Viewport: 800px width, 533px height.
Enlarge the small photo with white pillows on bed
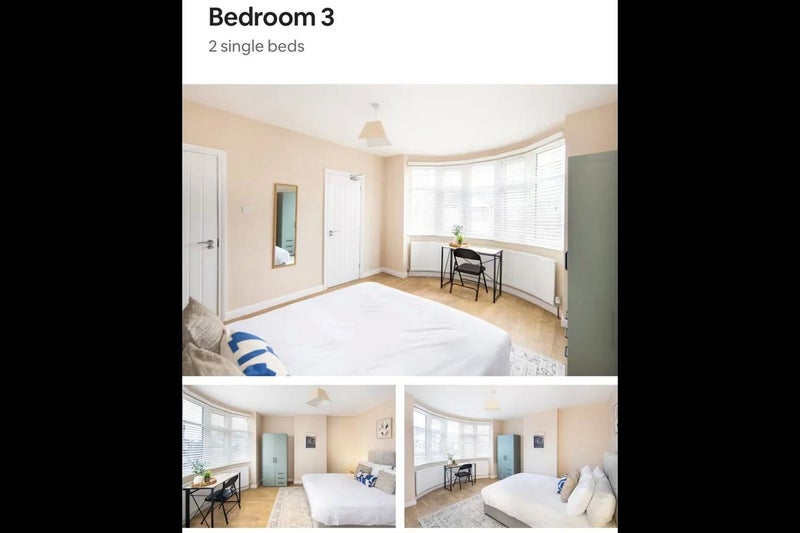510,456
